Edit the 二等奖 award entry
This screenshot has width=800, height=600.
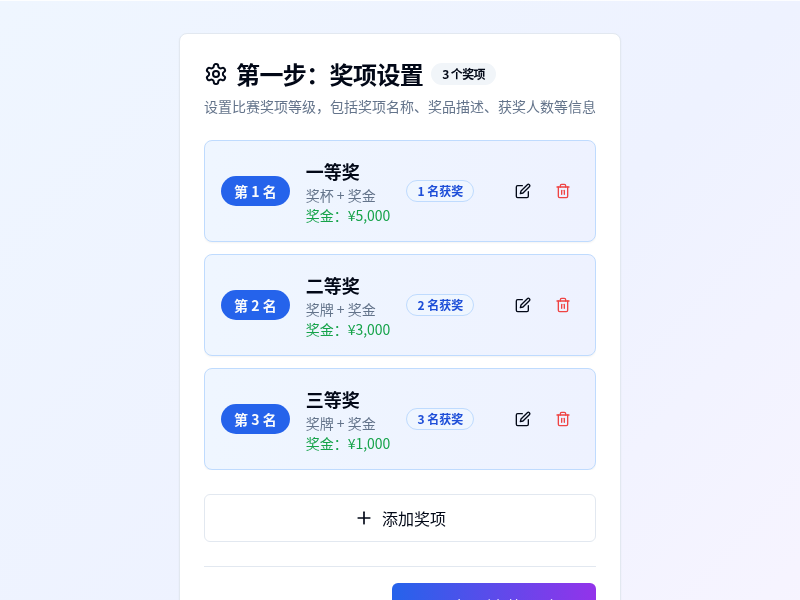[523, 305]
